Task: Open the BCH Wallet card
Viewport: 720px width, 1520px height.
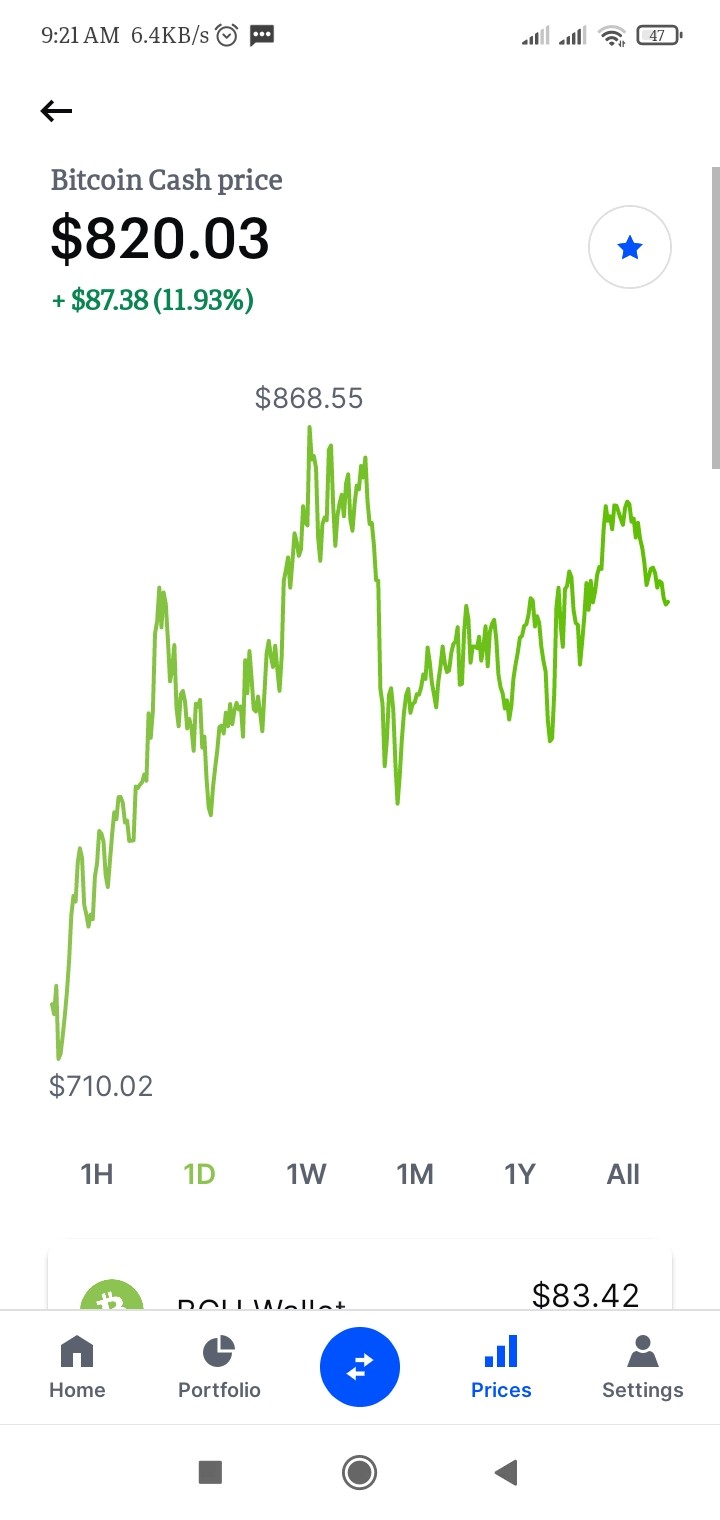Action: 360,1277
